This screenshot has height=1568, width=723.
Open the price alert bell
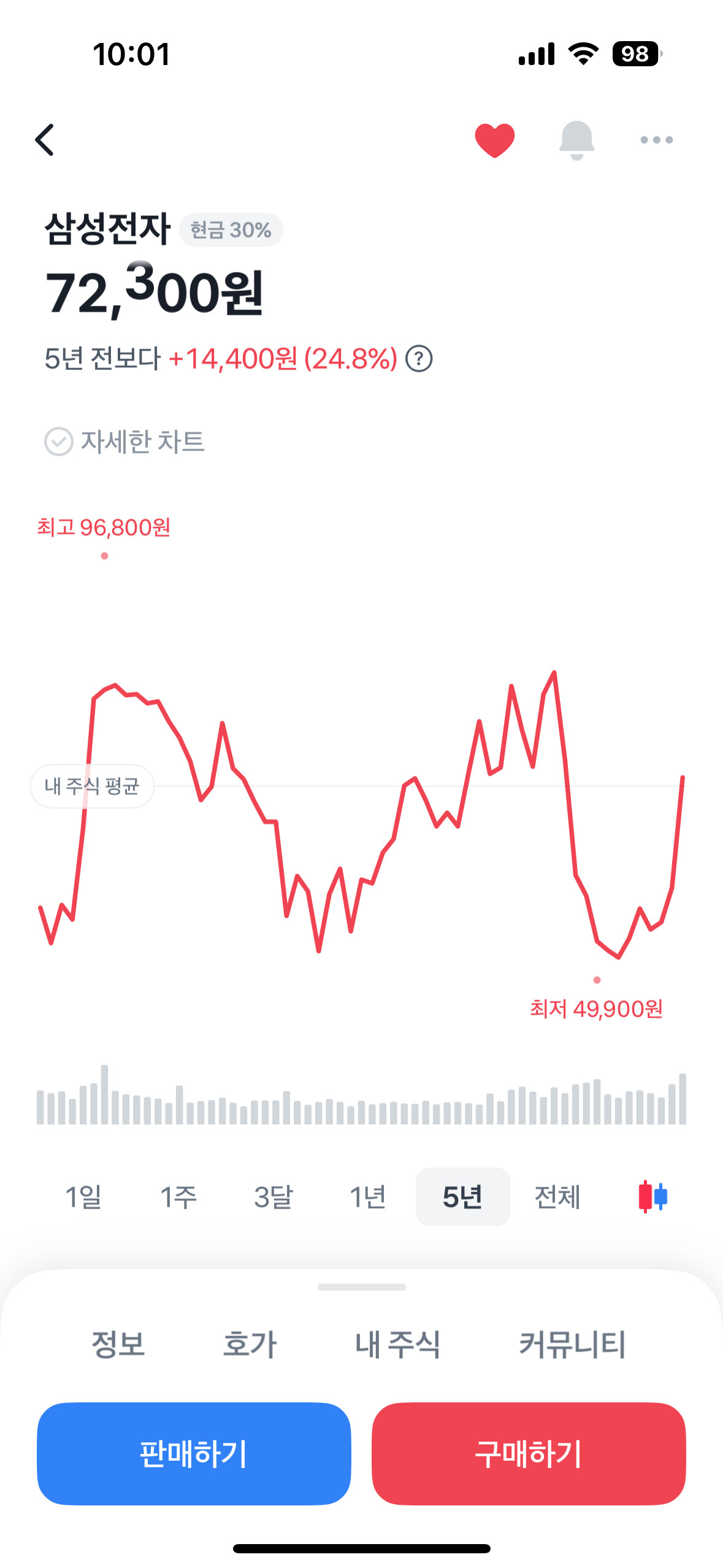click(x=576, y=140)
